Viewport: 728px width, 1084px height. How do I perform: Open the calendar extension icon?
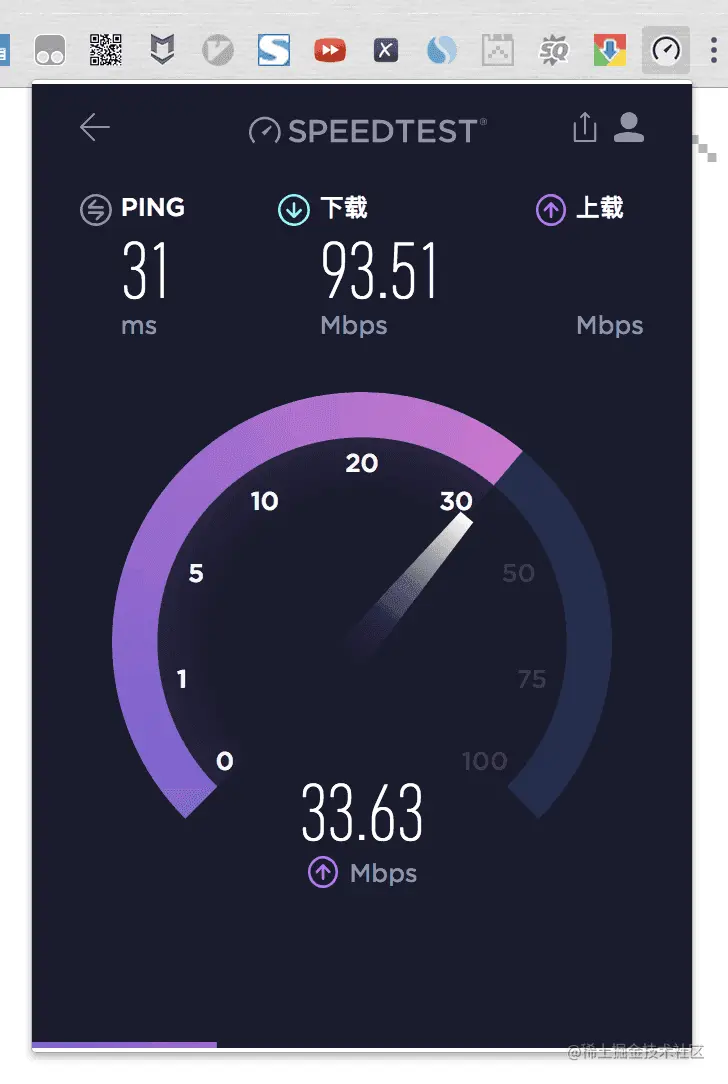(x=497, y=50)
